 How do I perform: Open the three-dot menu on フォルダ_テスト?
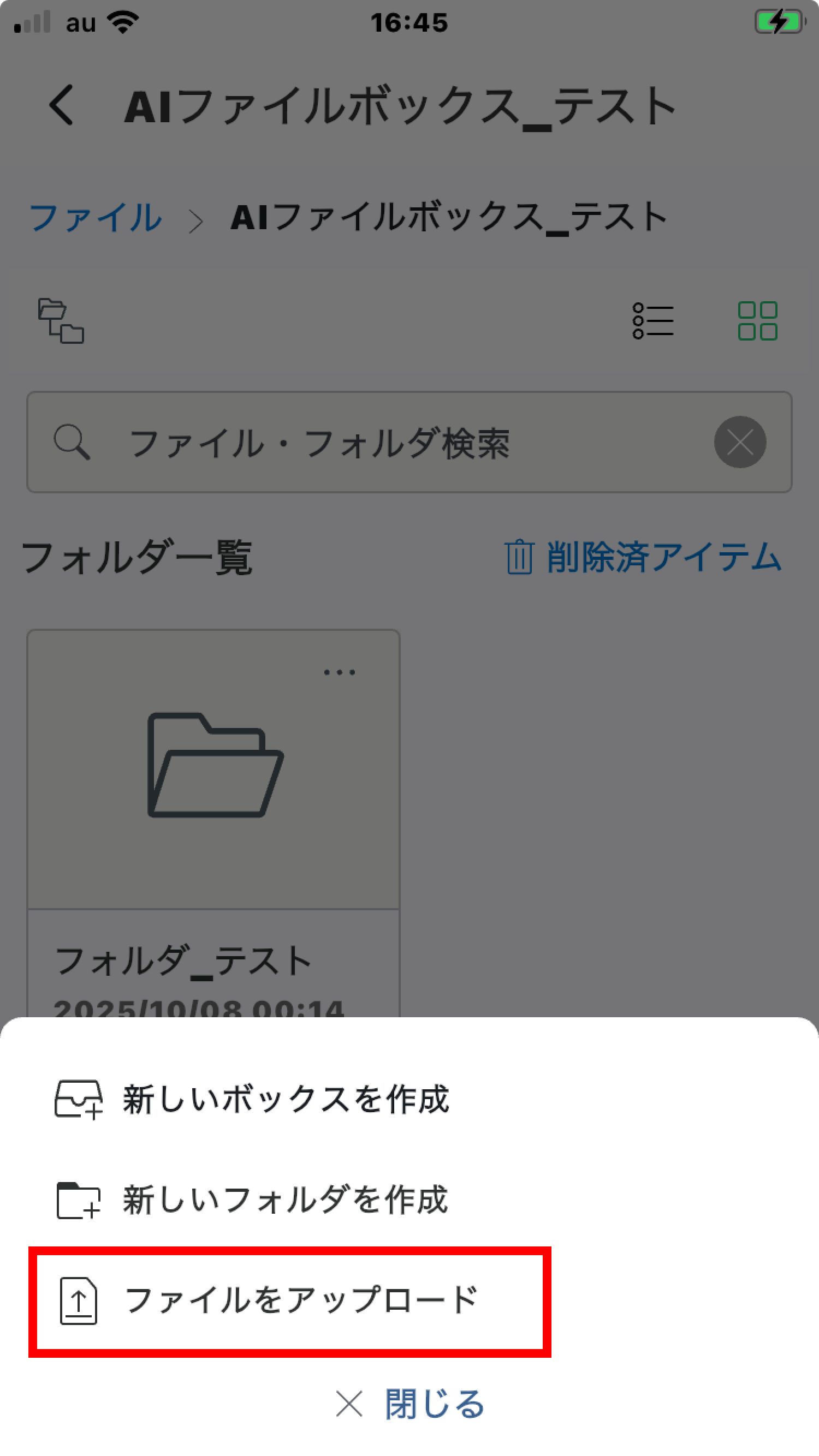(x=339, y=672)
